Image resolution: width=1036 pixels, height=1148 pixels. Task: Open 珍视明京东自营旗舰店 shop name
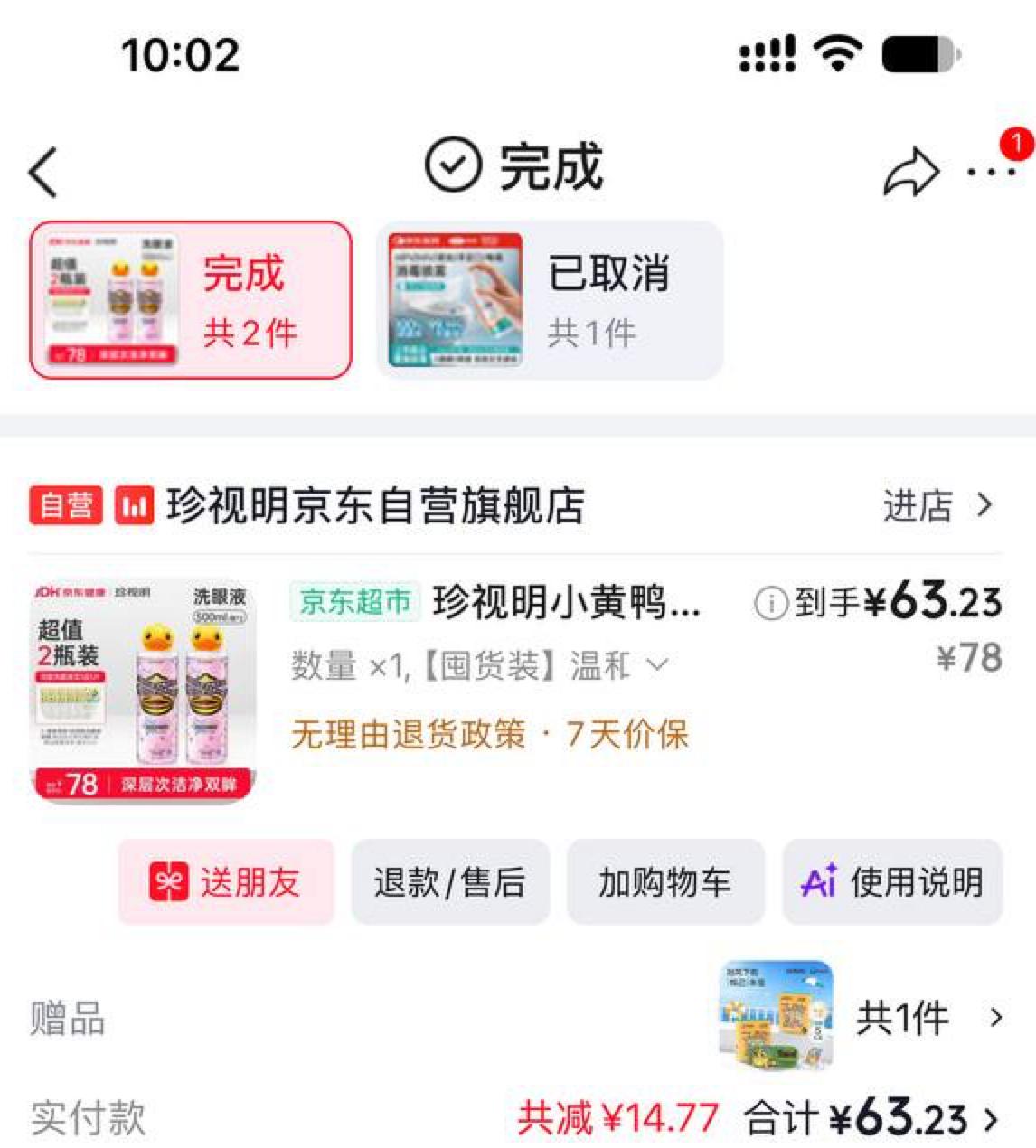375,505
